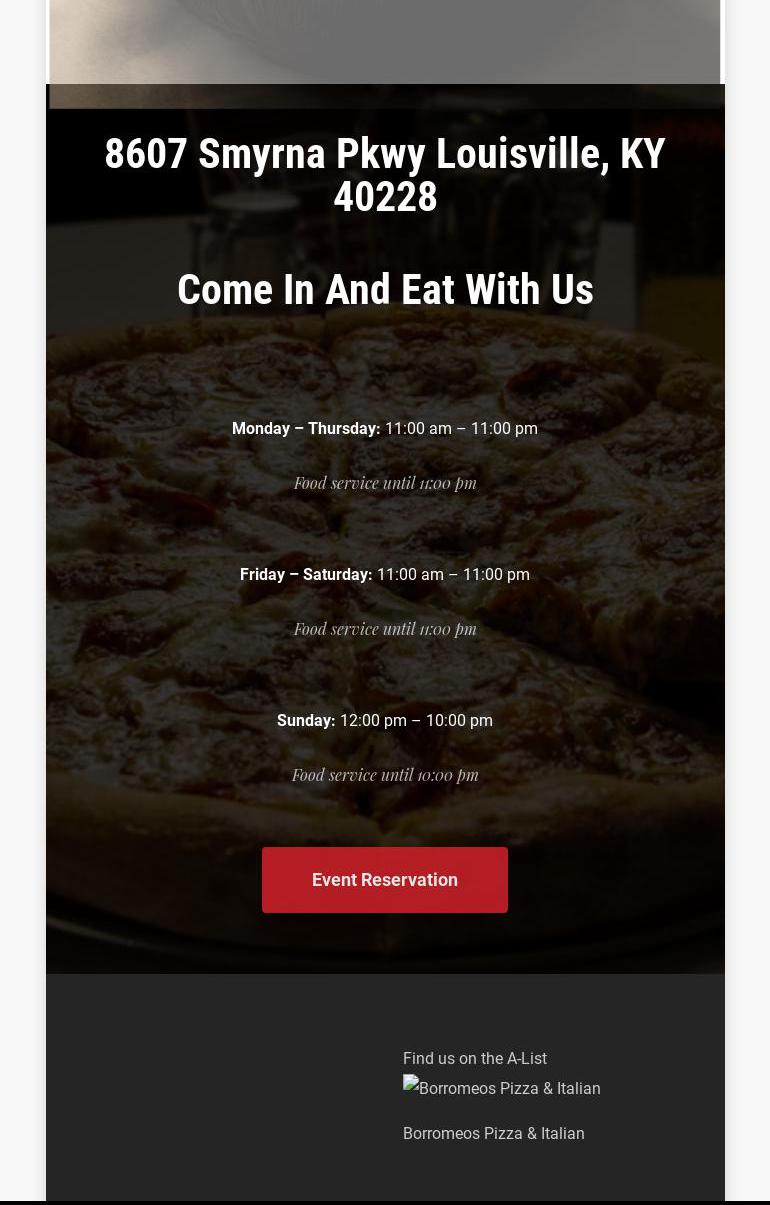Tap the Event Reservation button

pyautogui.click(x=384, y=880)
